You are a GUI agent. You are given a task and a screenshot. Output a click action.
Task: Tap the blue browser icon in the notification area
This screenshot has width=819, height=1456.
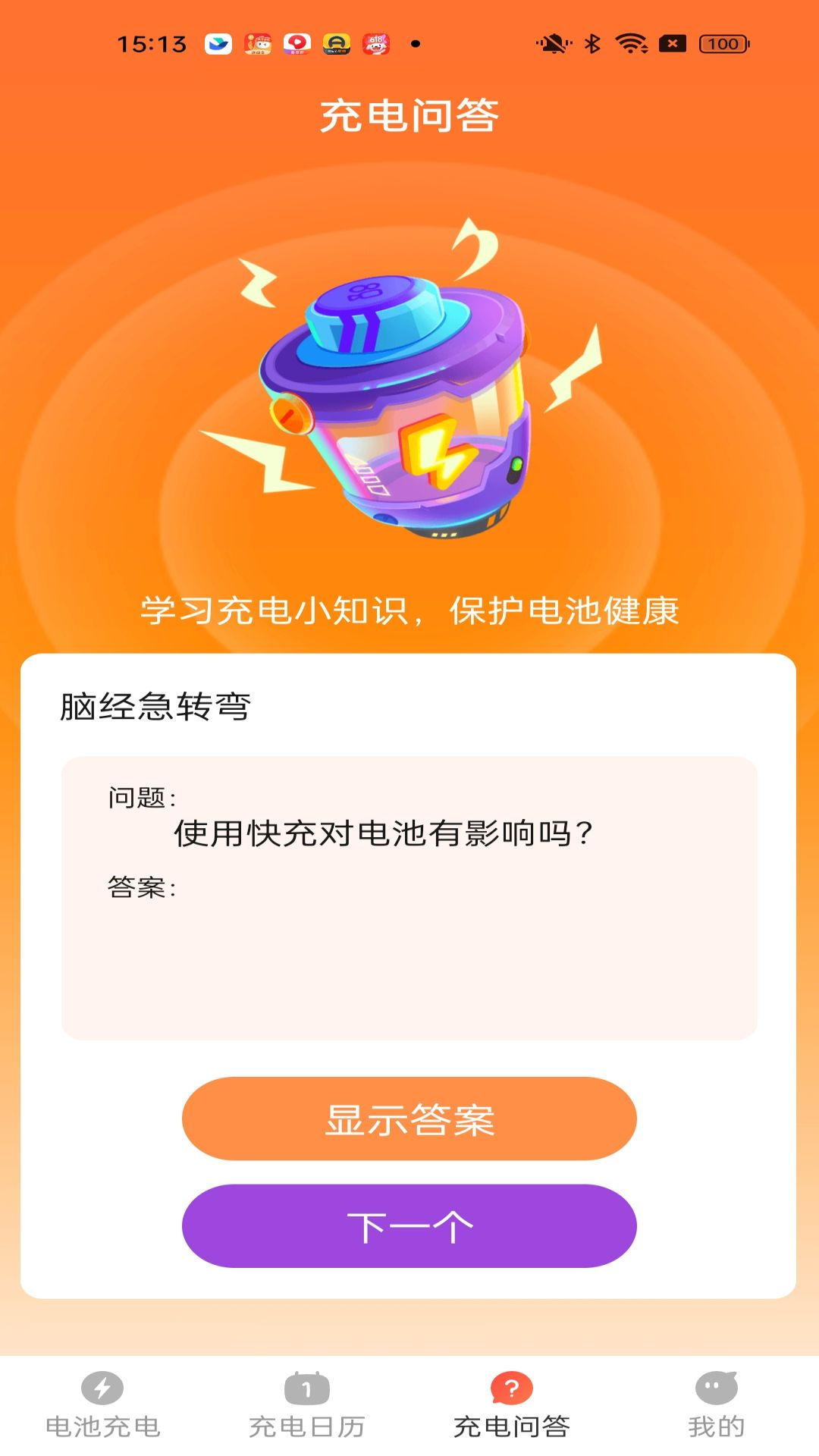[219, 43]
